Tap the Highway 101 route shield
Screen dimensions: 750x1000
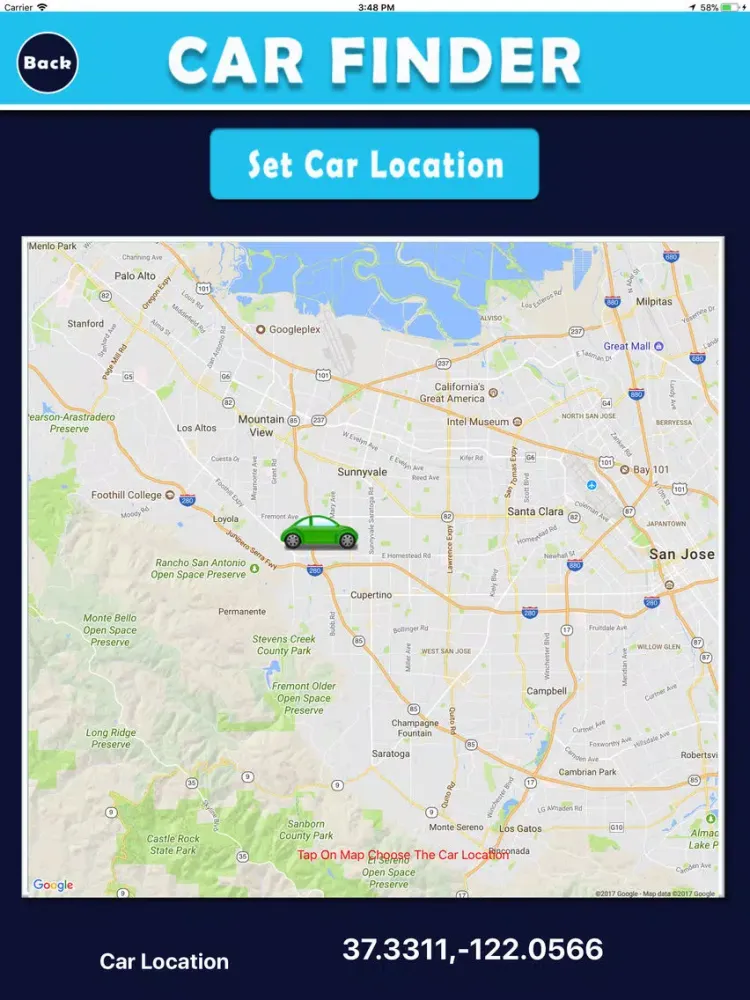(323, 372)
